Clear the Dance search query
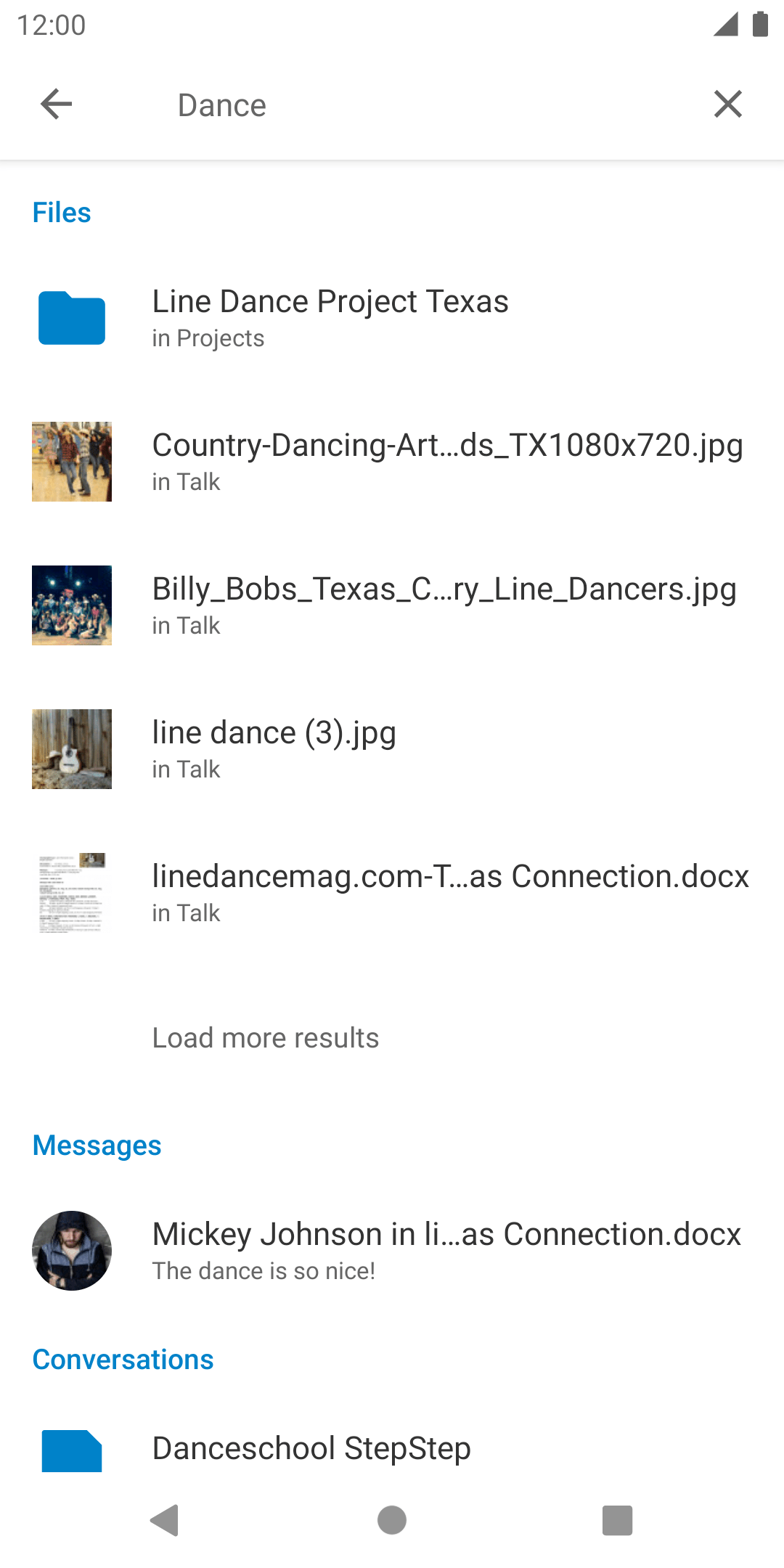784x1568 pixels. (727, 105)
